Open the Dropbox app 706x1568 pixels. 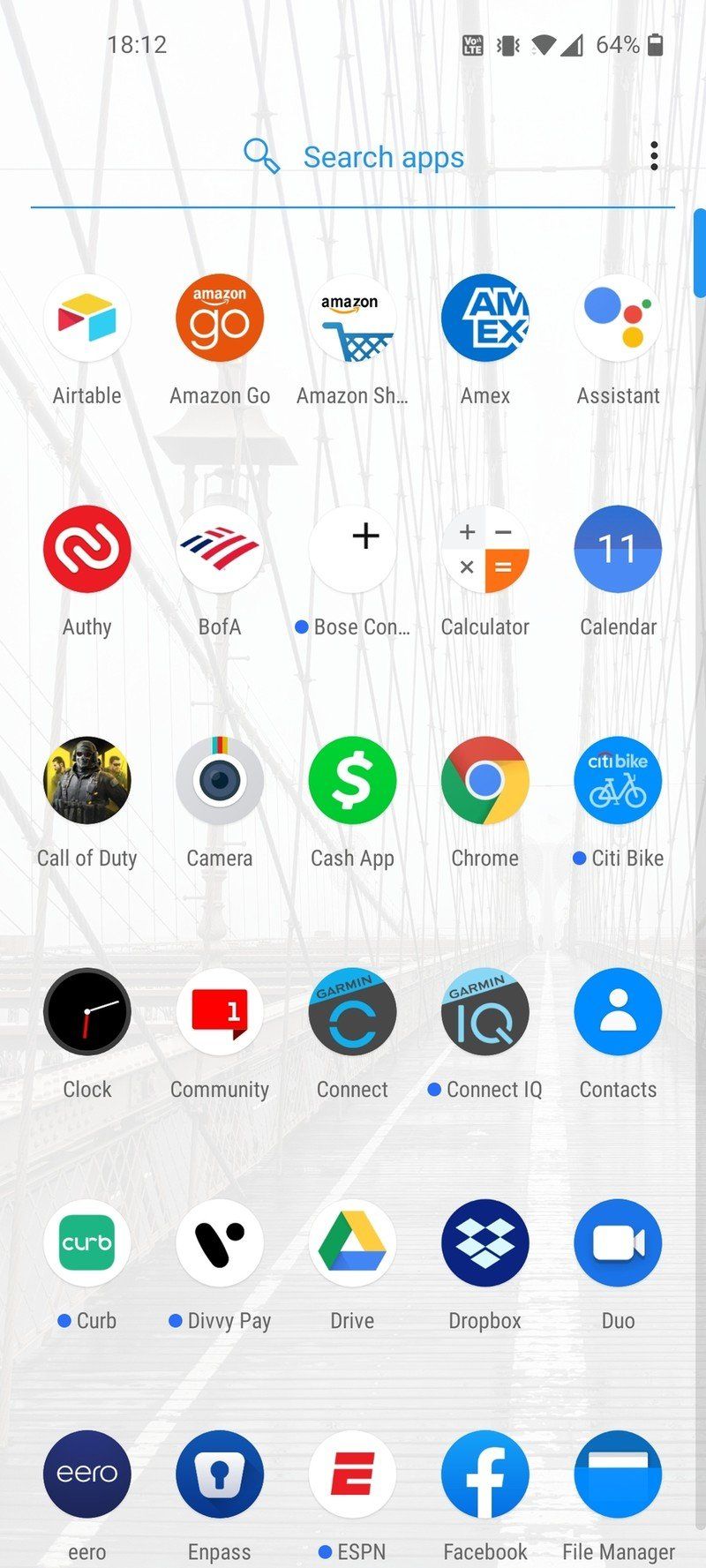484,1243
